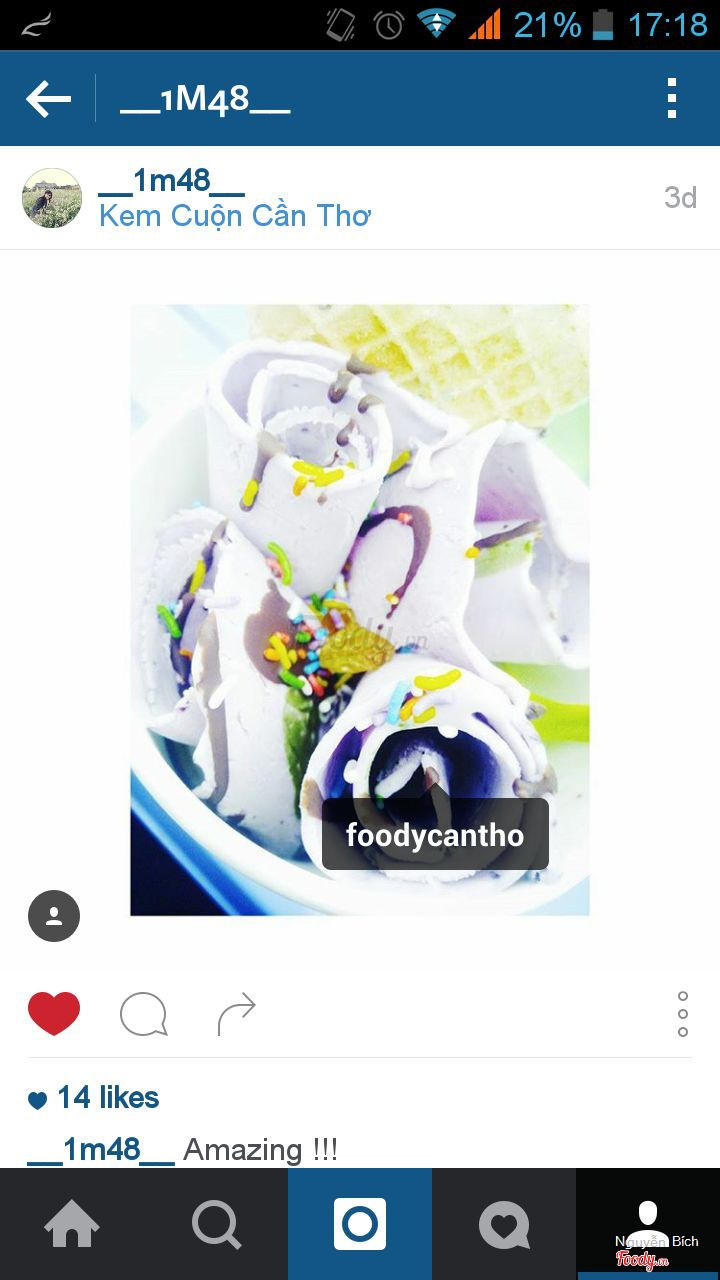This screenshot has width=720, height=1280.
Task: Go back using the arrow
Action: [48, 99]
